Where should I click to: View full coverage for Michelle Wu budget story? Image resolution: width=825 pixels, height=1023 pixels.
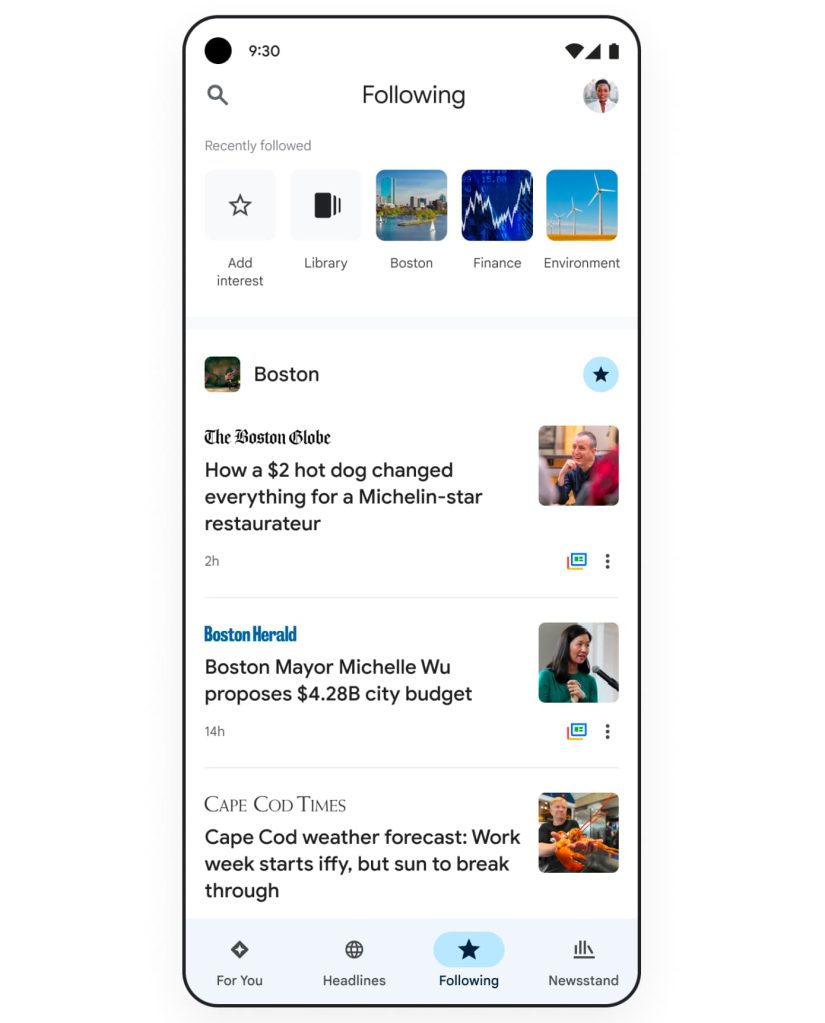click(x=577, y=731)
